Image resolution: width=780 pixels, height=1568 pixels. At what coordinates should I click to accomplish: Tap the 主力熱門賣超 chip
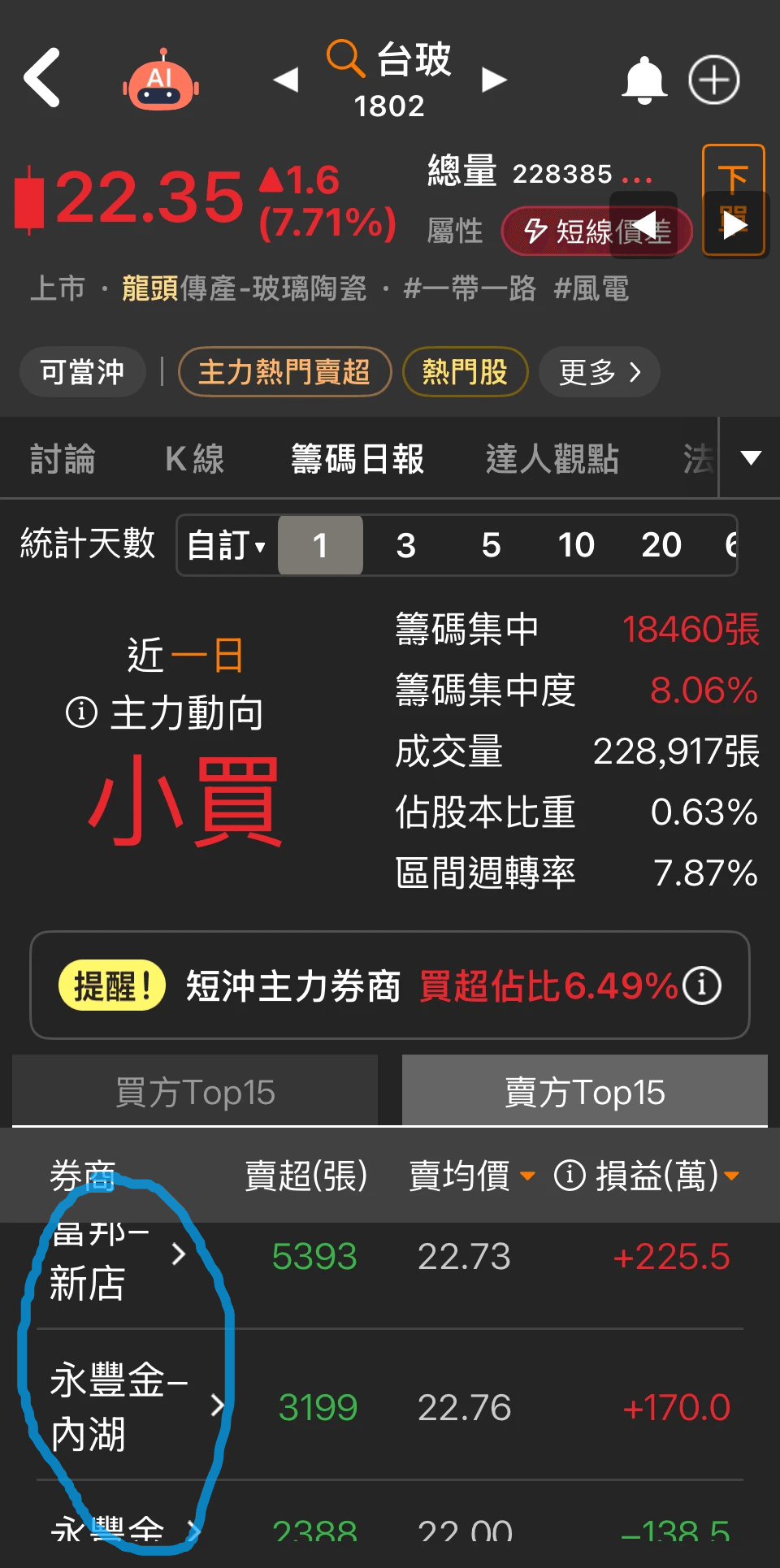pyautogui.click(x=284, y=372)
